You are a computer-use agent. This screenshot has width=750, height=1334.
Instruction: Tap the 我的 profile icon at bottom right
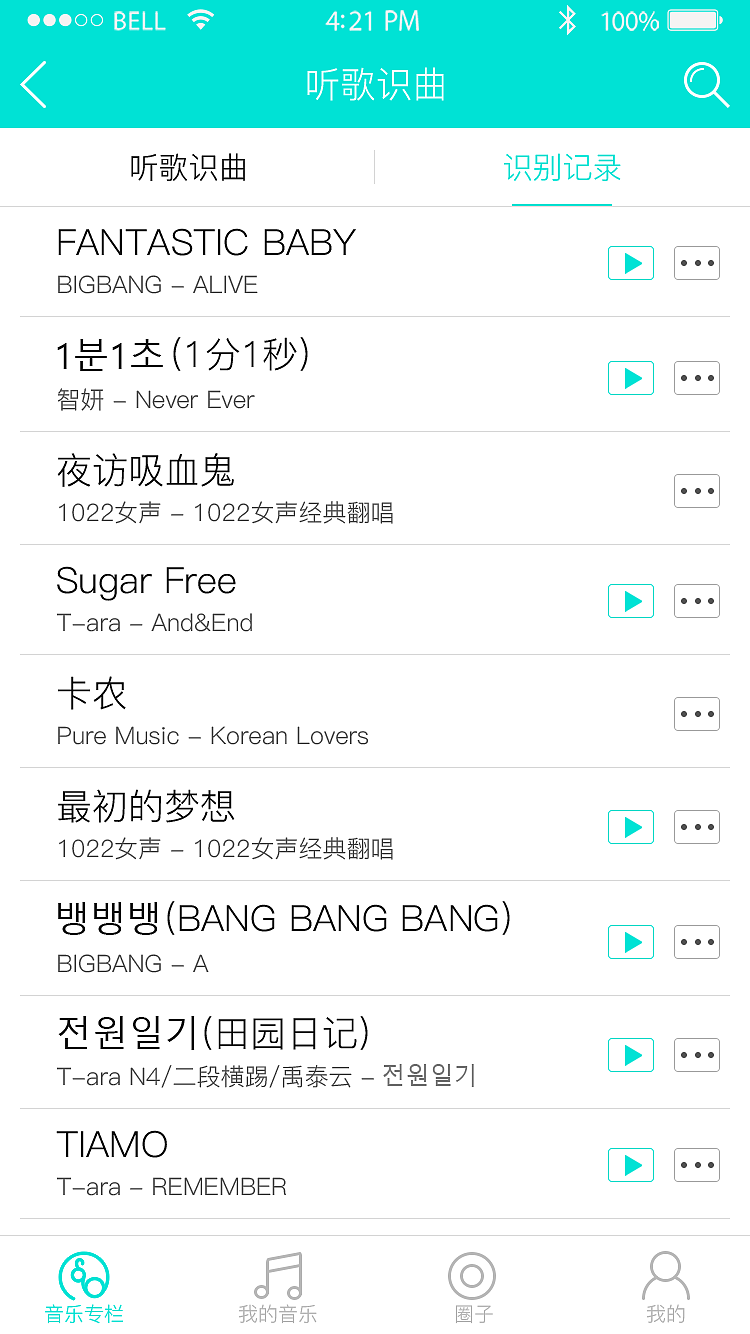coord(665,1273)
